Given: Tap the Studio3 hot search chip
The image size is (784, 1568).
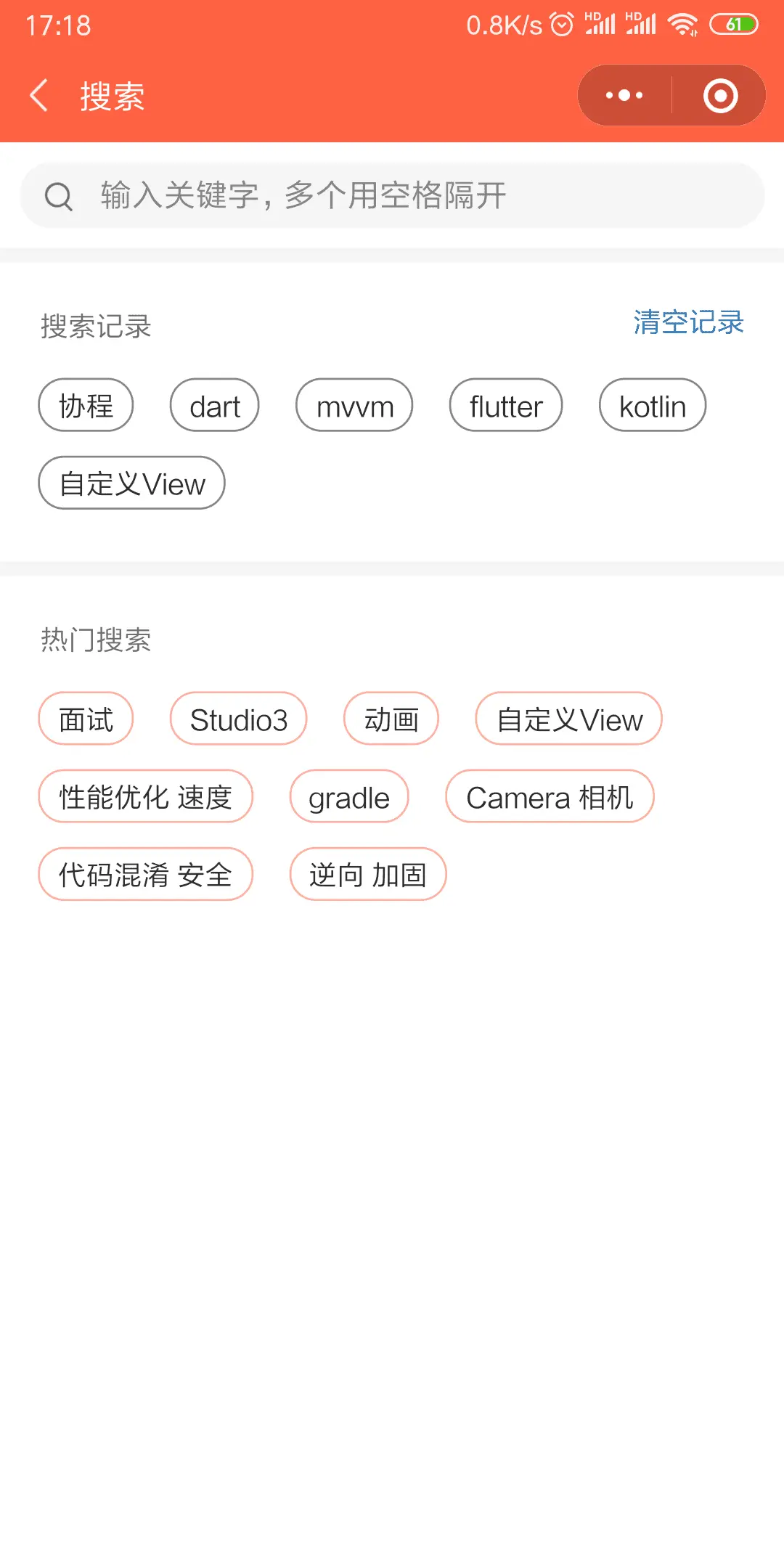Looking at the screenshot, I should (x=239, y=719).
